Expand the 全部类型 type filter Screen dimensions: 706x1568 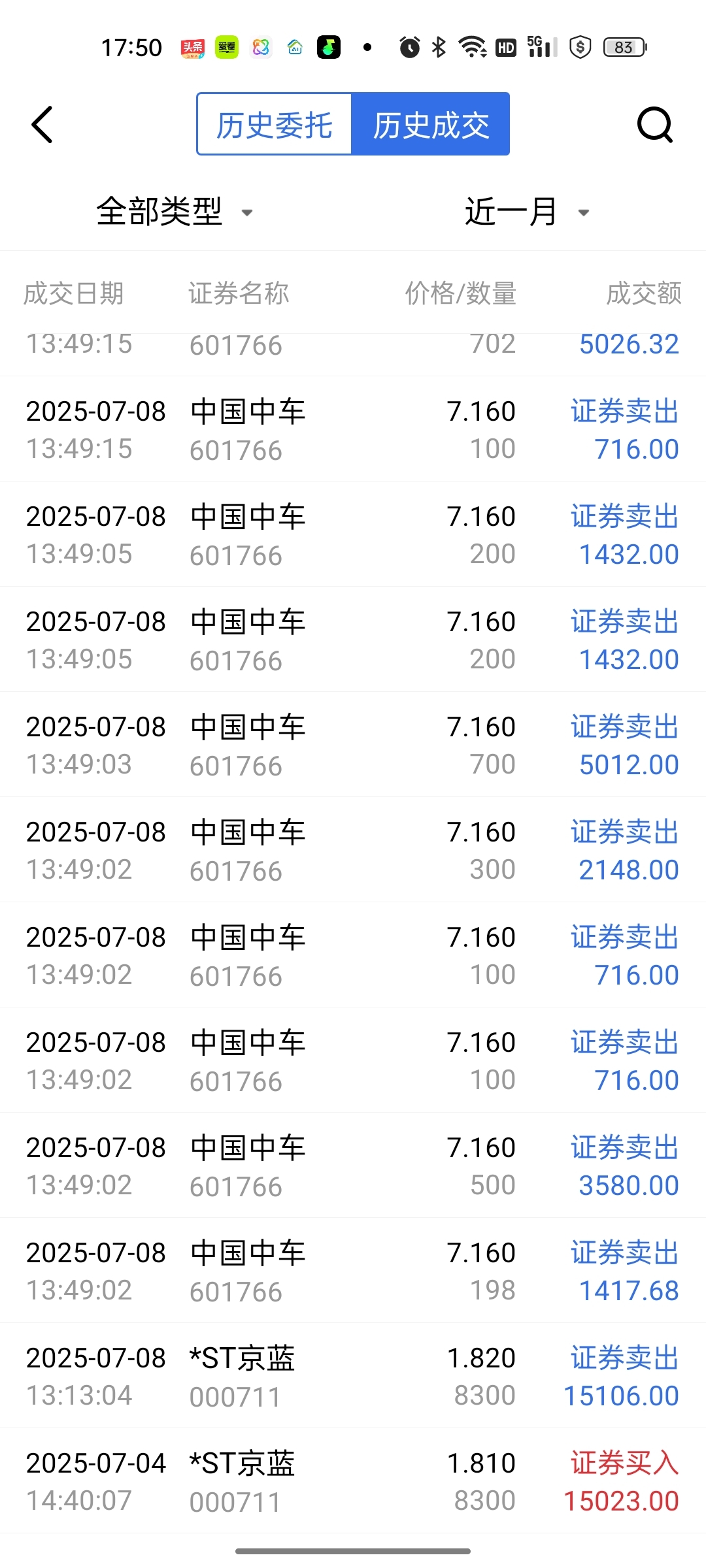tap(175, 212)
